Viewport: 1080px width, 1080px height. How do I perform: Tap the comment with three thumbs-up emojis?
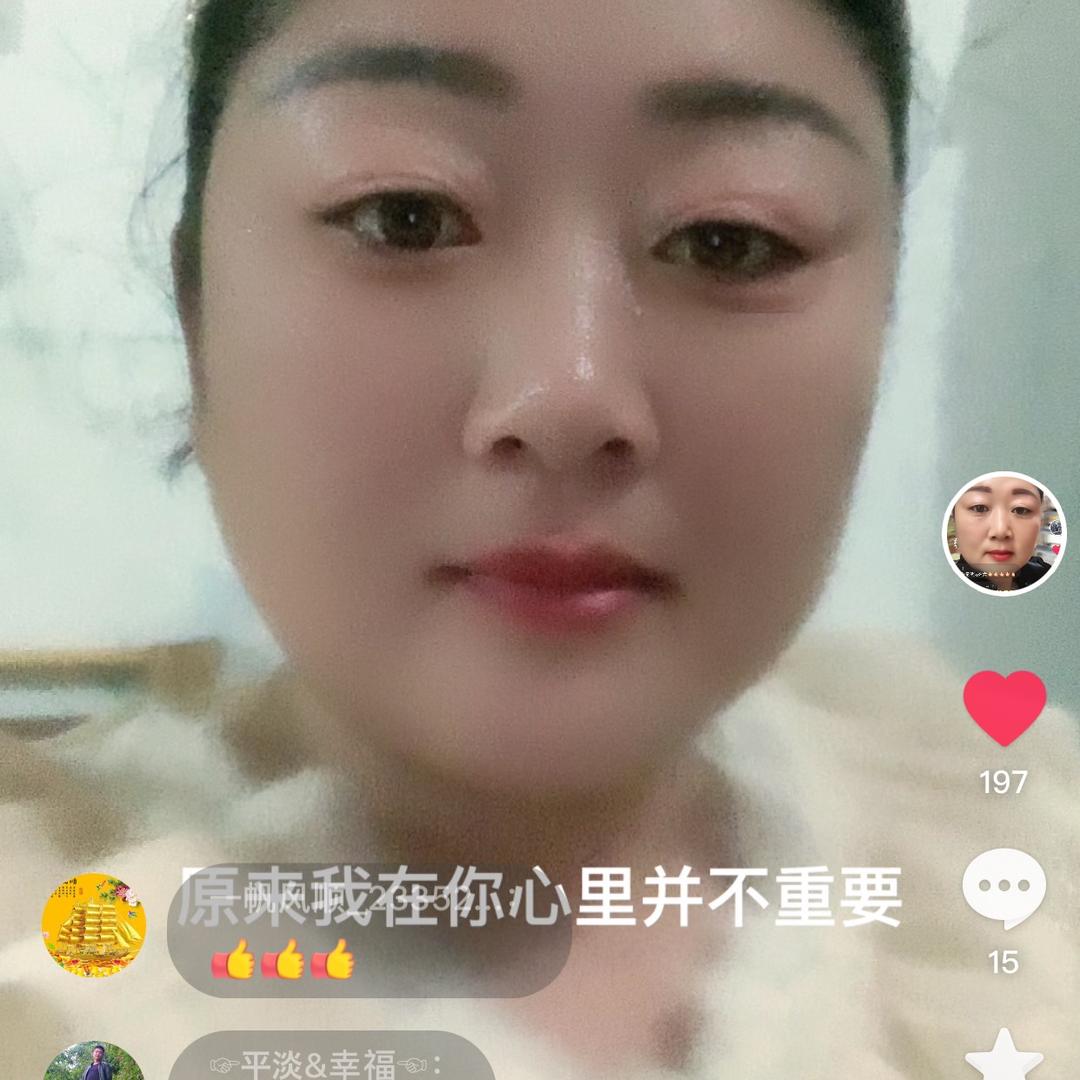coord(368,932)
